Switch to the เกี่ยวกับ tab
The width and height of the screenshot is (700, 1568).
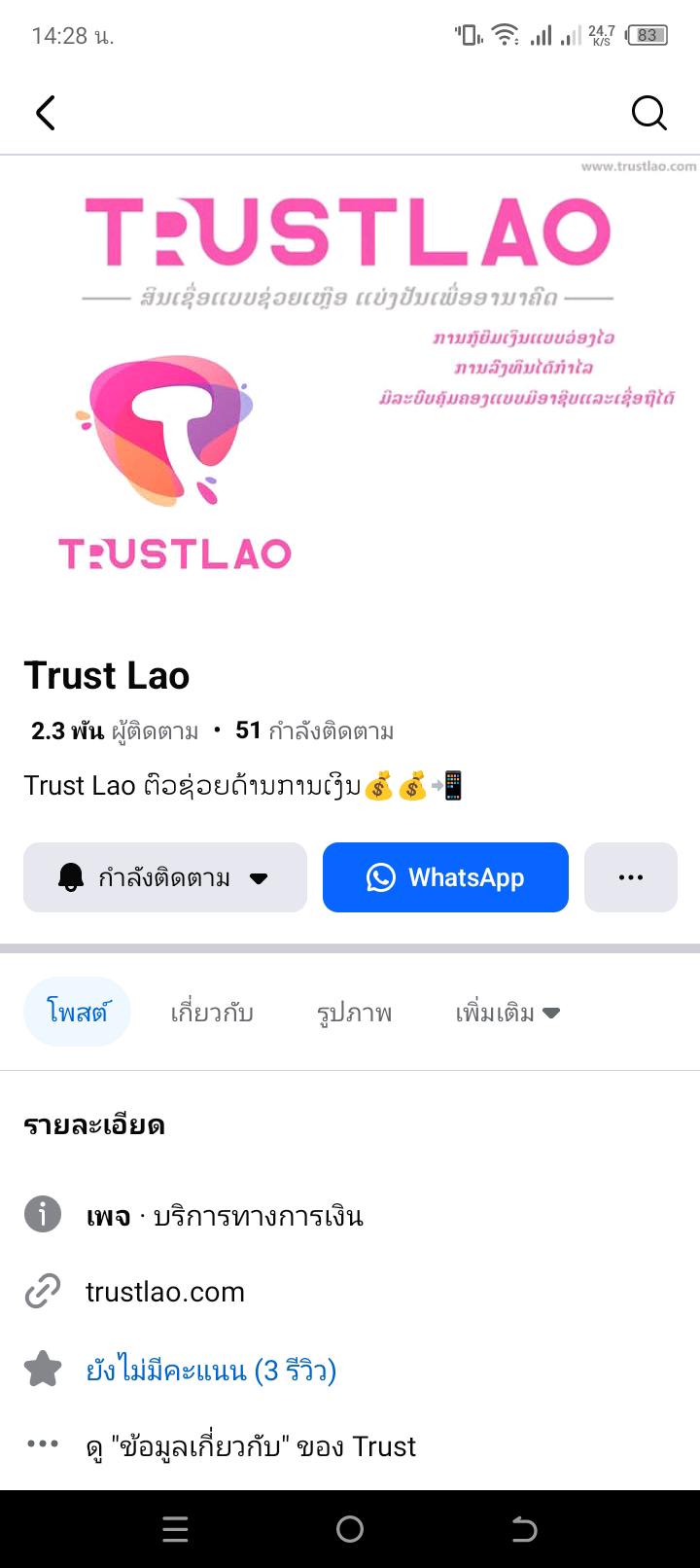point(211,1013)
